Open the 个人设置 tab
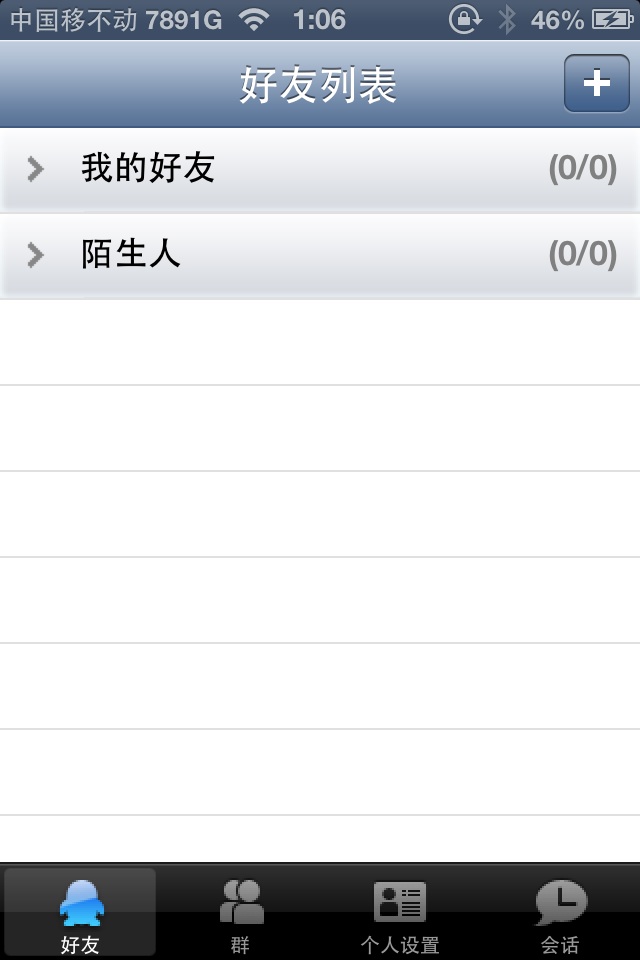640x960 pixels. (400, 912)
